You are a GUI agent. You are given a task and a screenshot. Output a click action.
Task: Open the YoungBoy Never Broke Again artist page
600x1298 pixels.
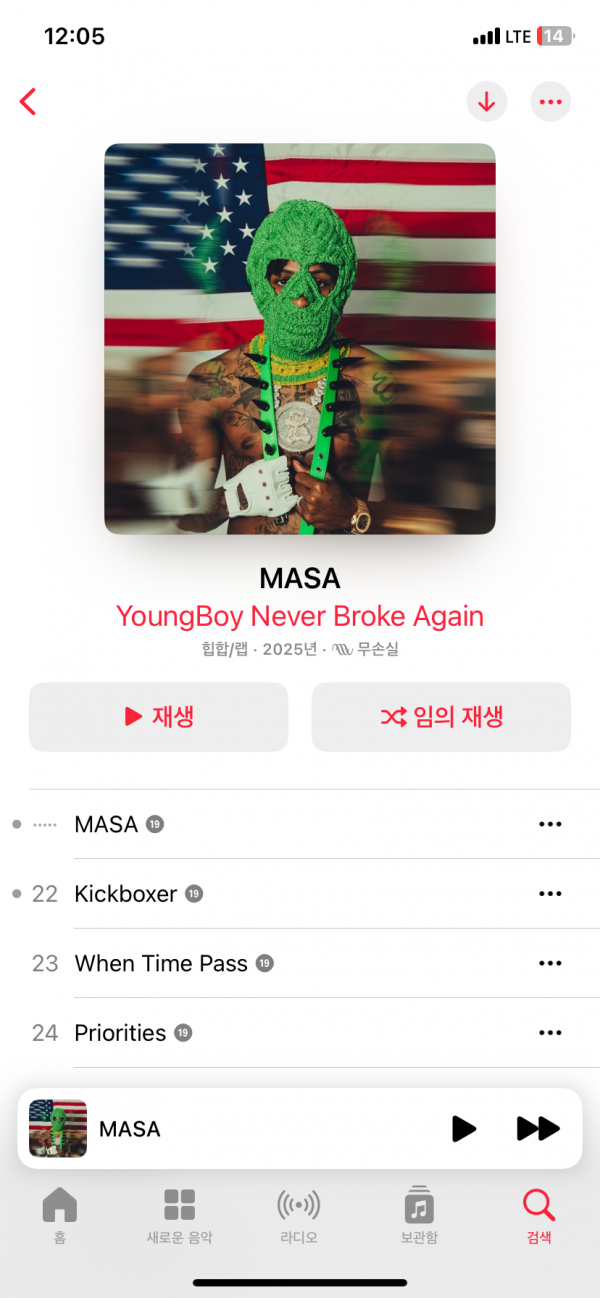tap(299, 615)
